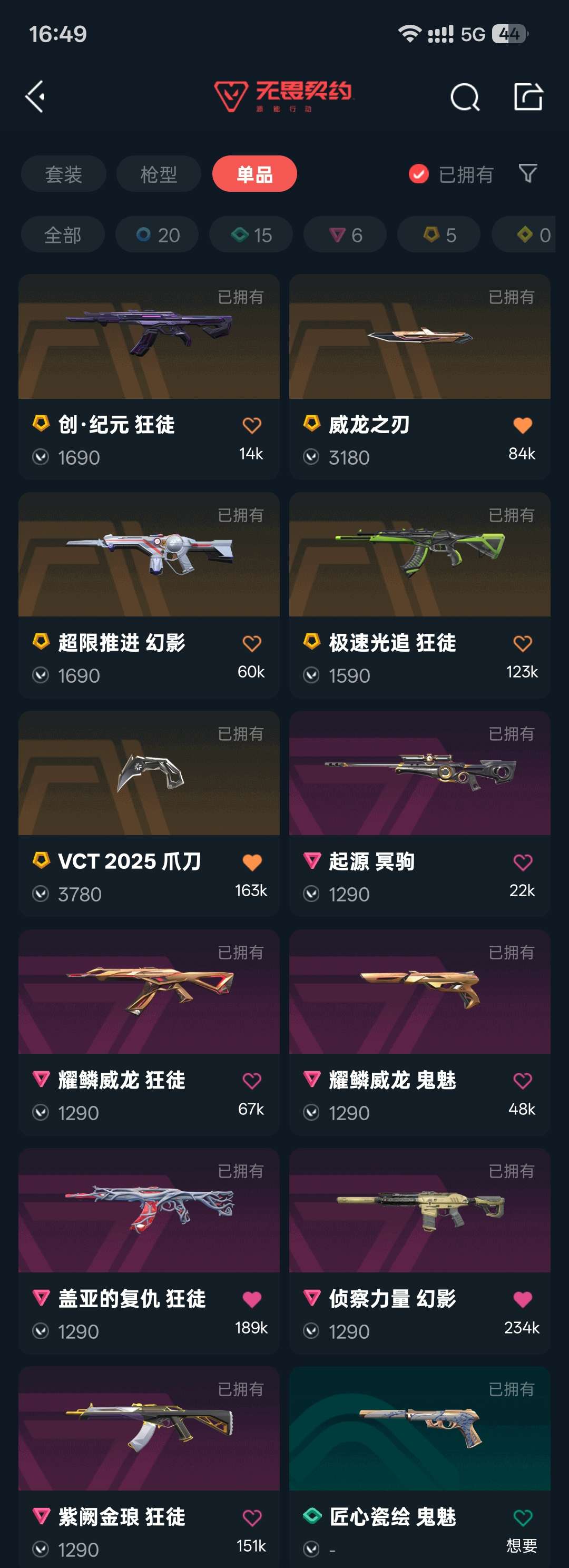The width and height of the screenshot is (569, 1568).
Task: Switch to the 套装 tab
Action: tap(63, 175)
